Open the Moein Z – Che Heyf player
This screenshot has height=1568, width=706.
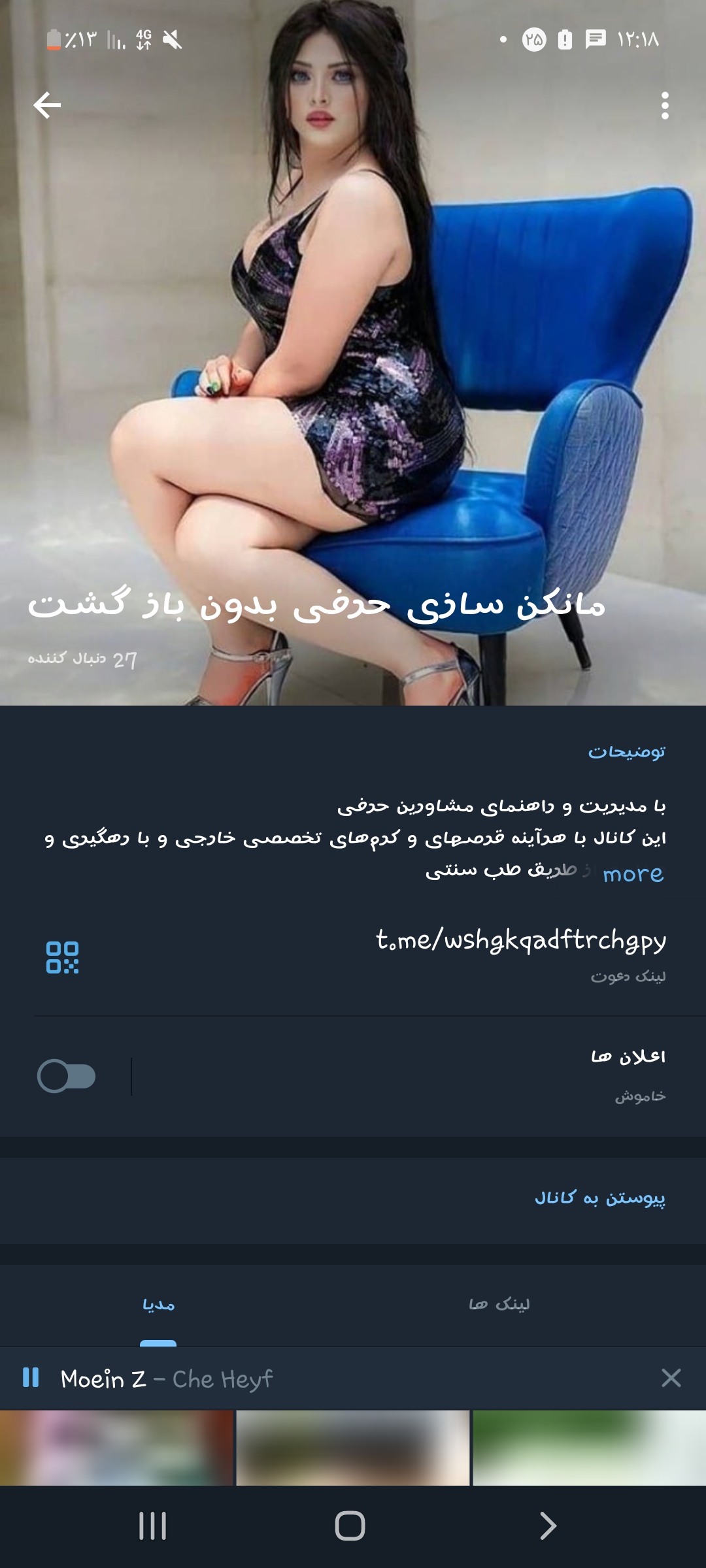click(x=261, y=1379)
